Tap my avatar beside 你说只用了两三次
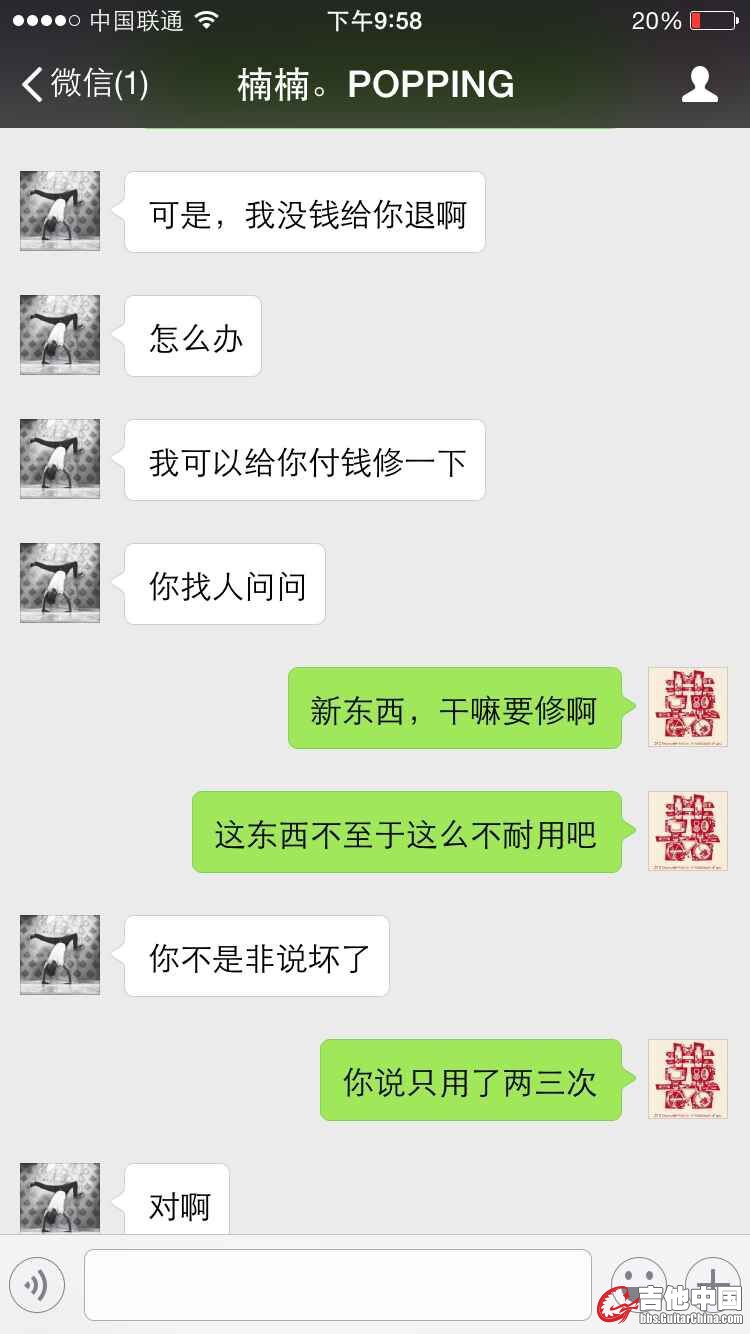750x1334 pixels. (687, 1079)
